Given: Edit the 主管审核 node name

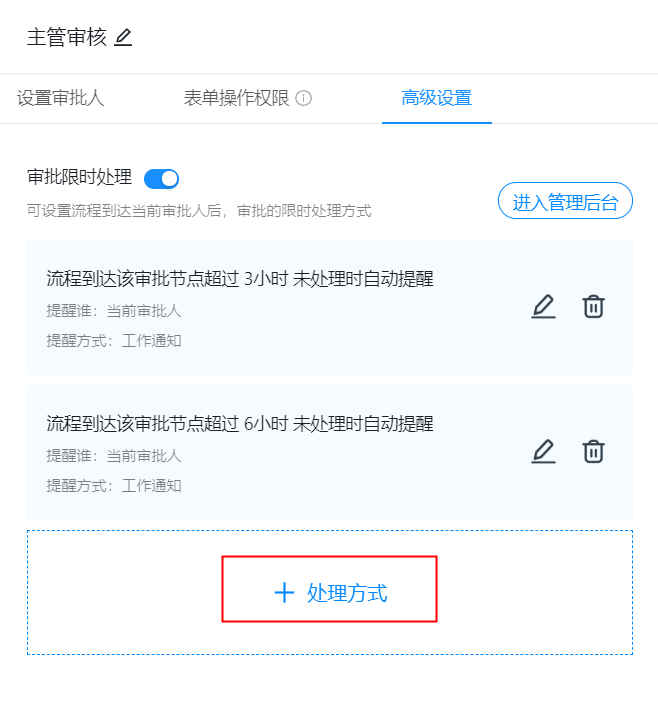Looking at the screenshot, I should tap(123, 38).
